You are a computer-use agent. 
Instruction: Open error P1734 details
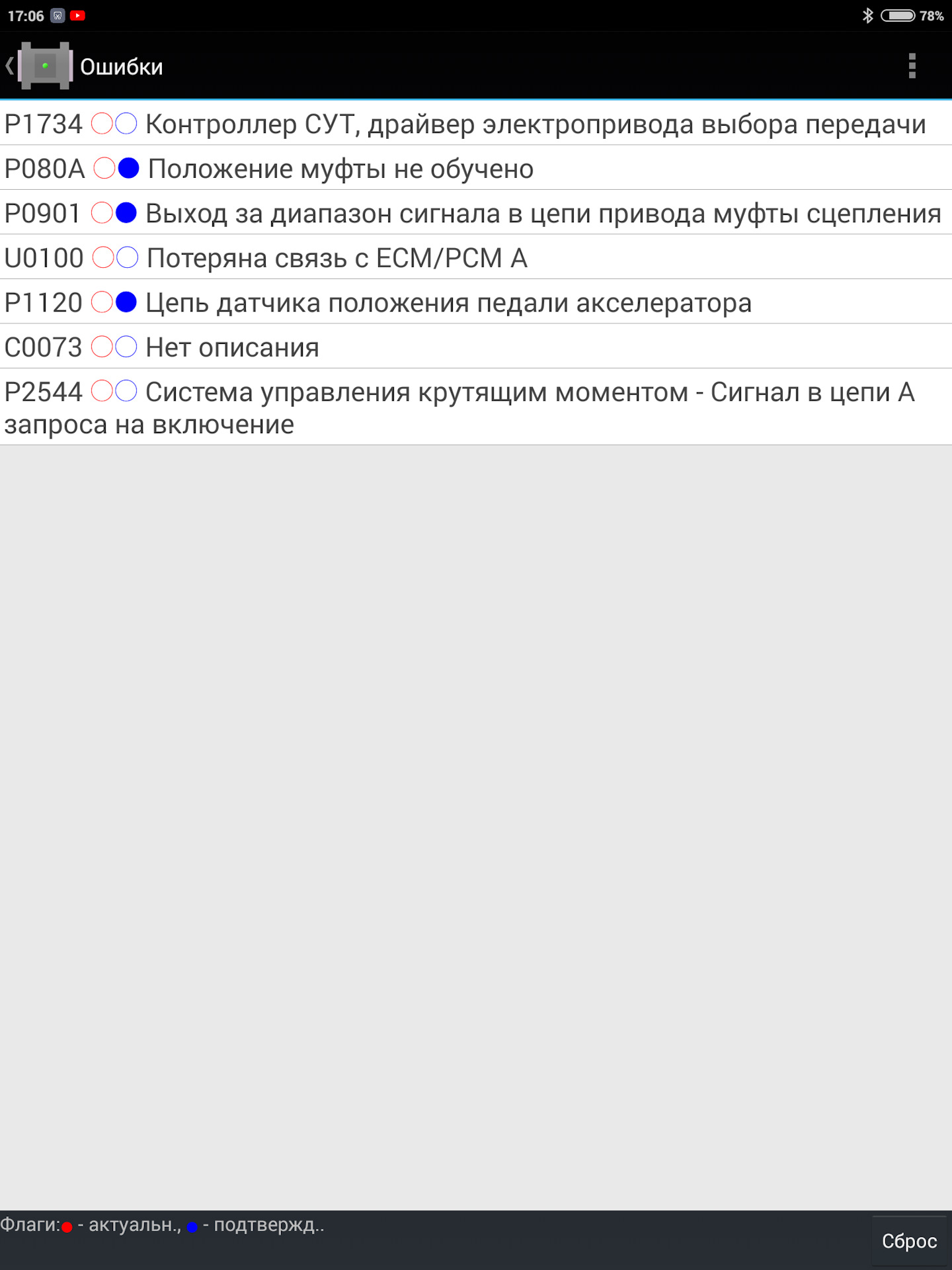(476, 124)
